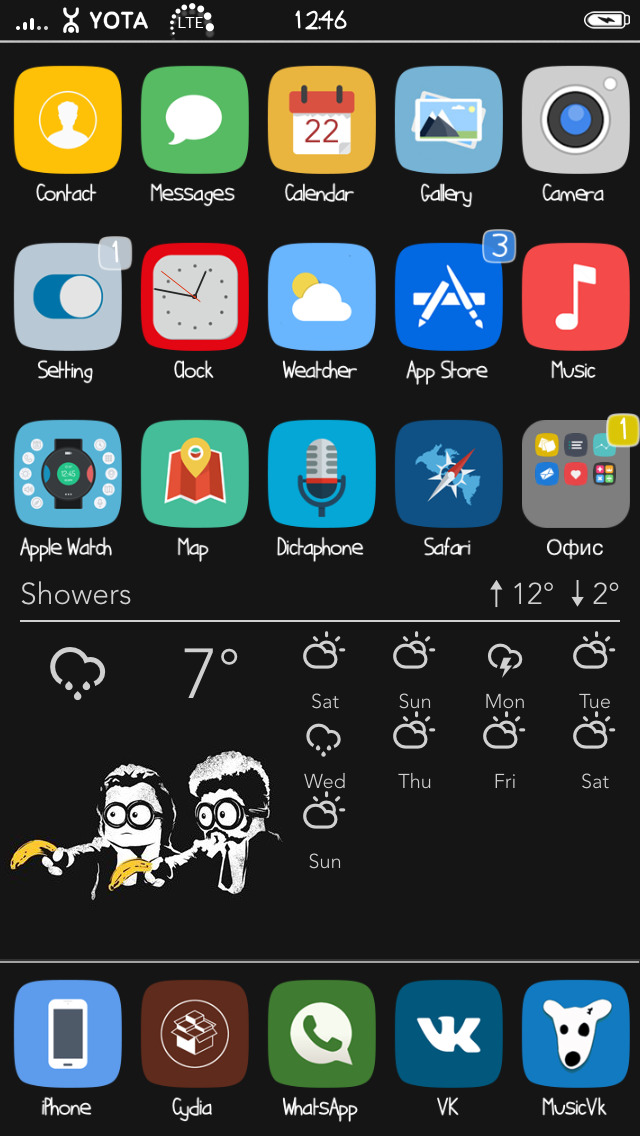Viewport: 640px width, 1136px height.
Task: Launch the Music app
Action: point(575,297)
